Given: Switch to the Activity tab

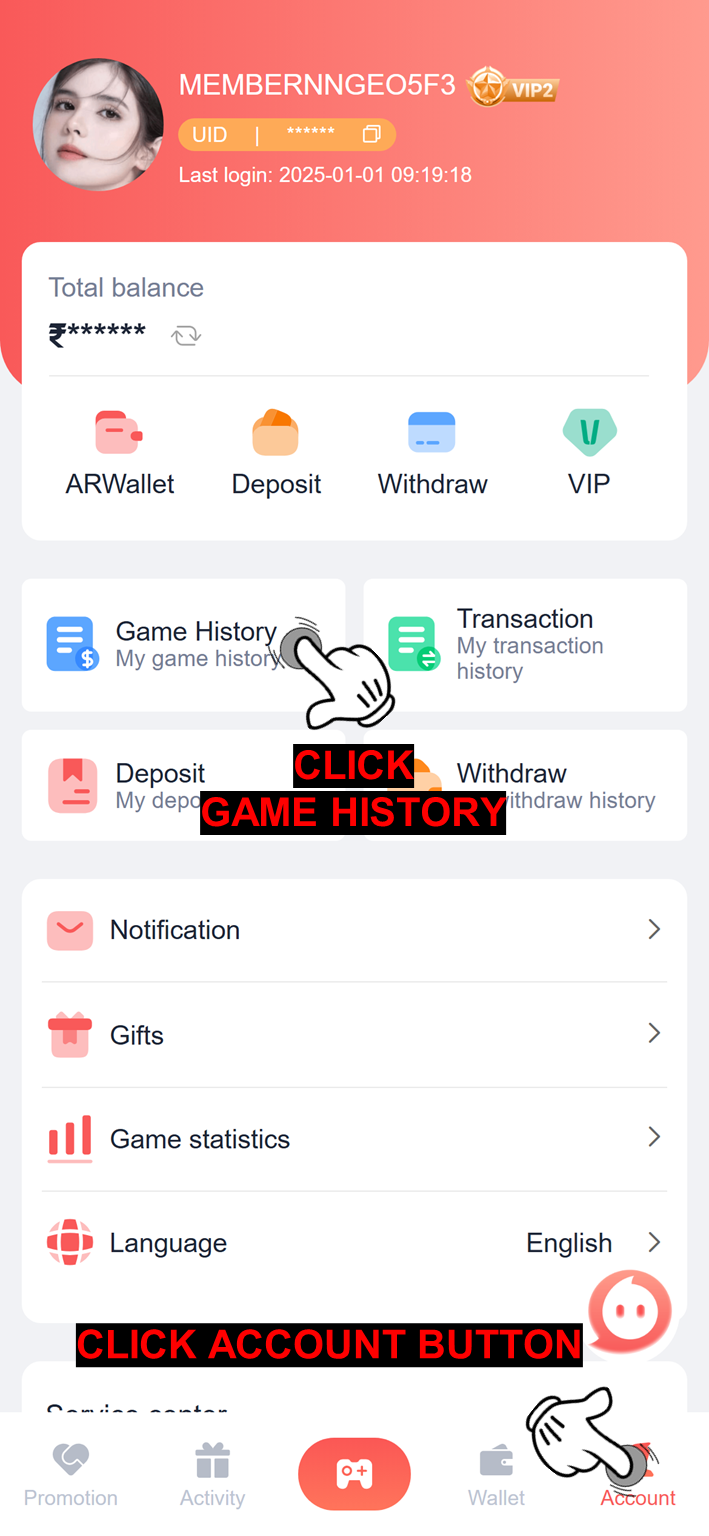Looking at the screenshot, I should click(x=212, y=1475).
